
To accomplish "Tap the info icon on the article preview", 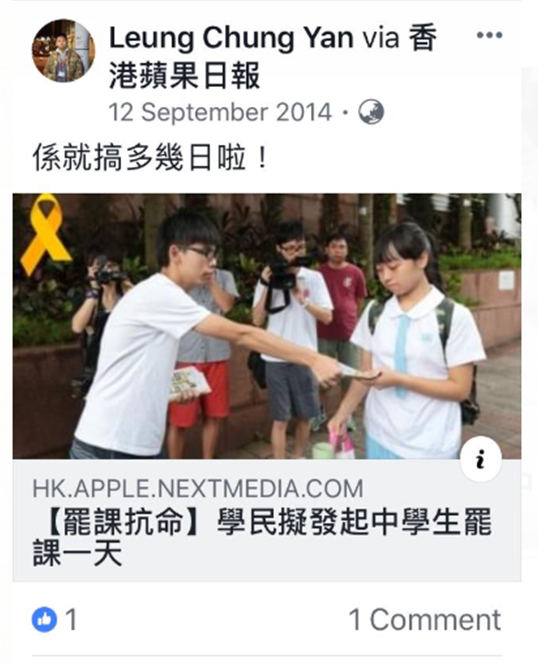I will coord(481,460).
